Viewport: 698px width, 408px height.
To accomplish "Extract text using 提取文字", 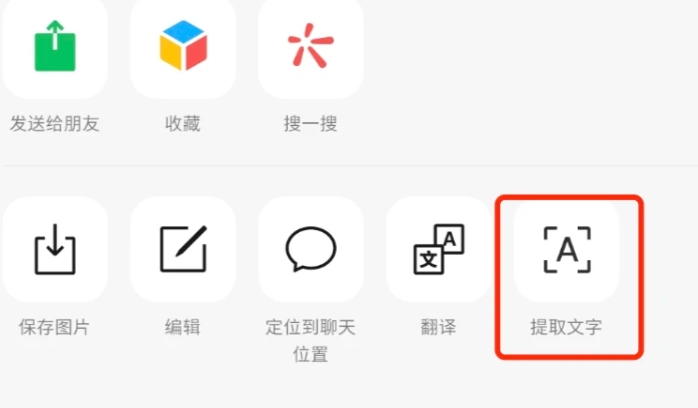I will [x=567, y=249].
